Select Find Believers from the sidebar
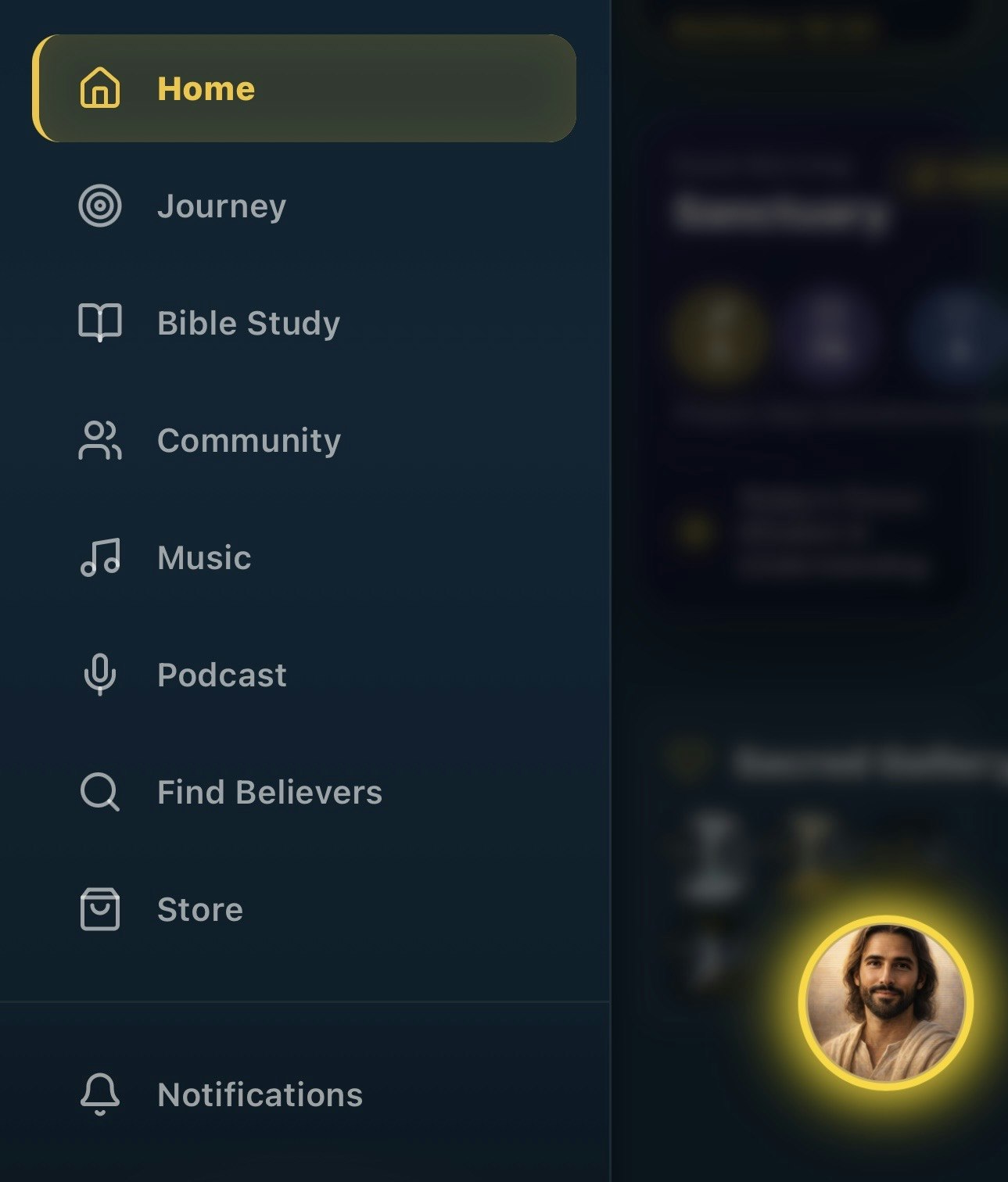 pos(269,791)
